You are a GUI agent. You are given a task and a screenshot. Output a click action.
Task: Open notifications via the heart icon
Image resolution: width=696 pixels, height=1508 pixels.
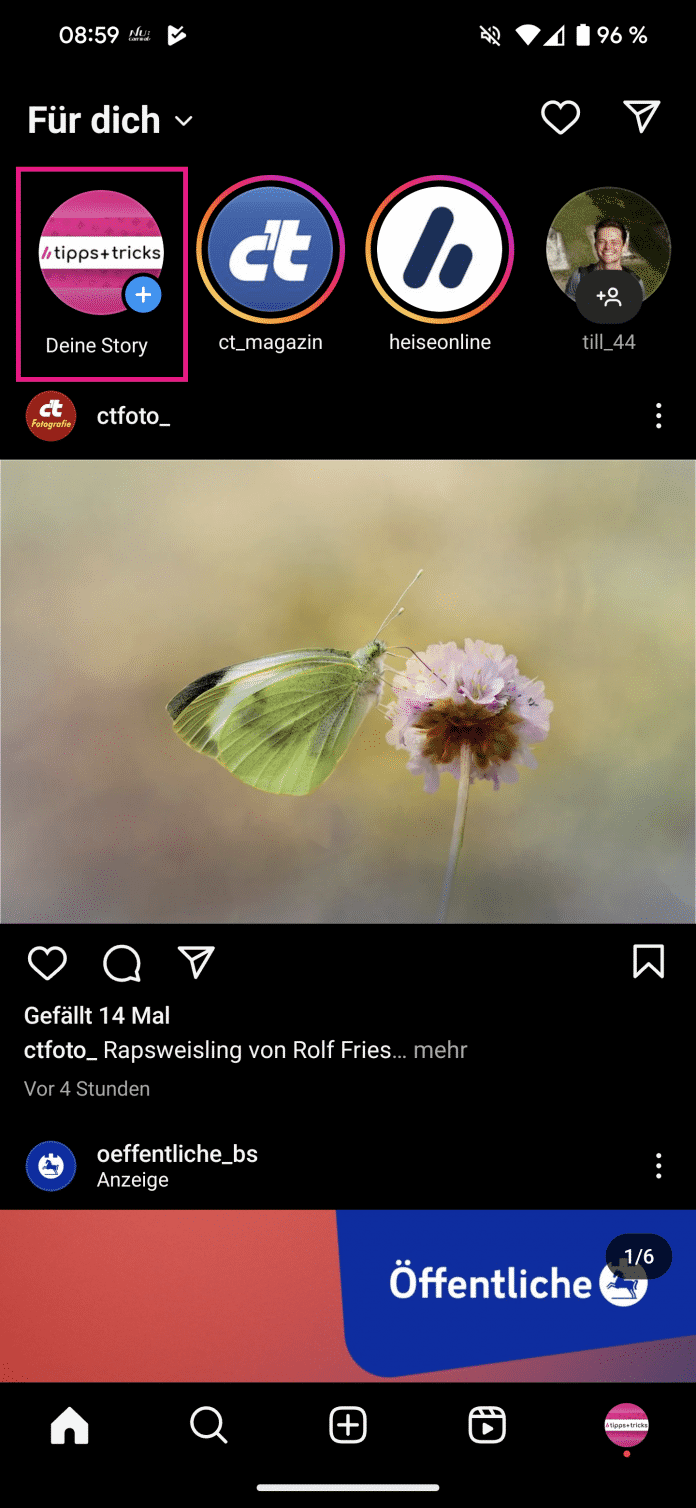click(560, 118)
